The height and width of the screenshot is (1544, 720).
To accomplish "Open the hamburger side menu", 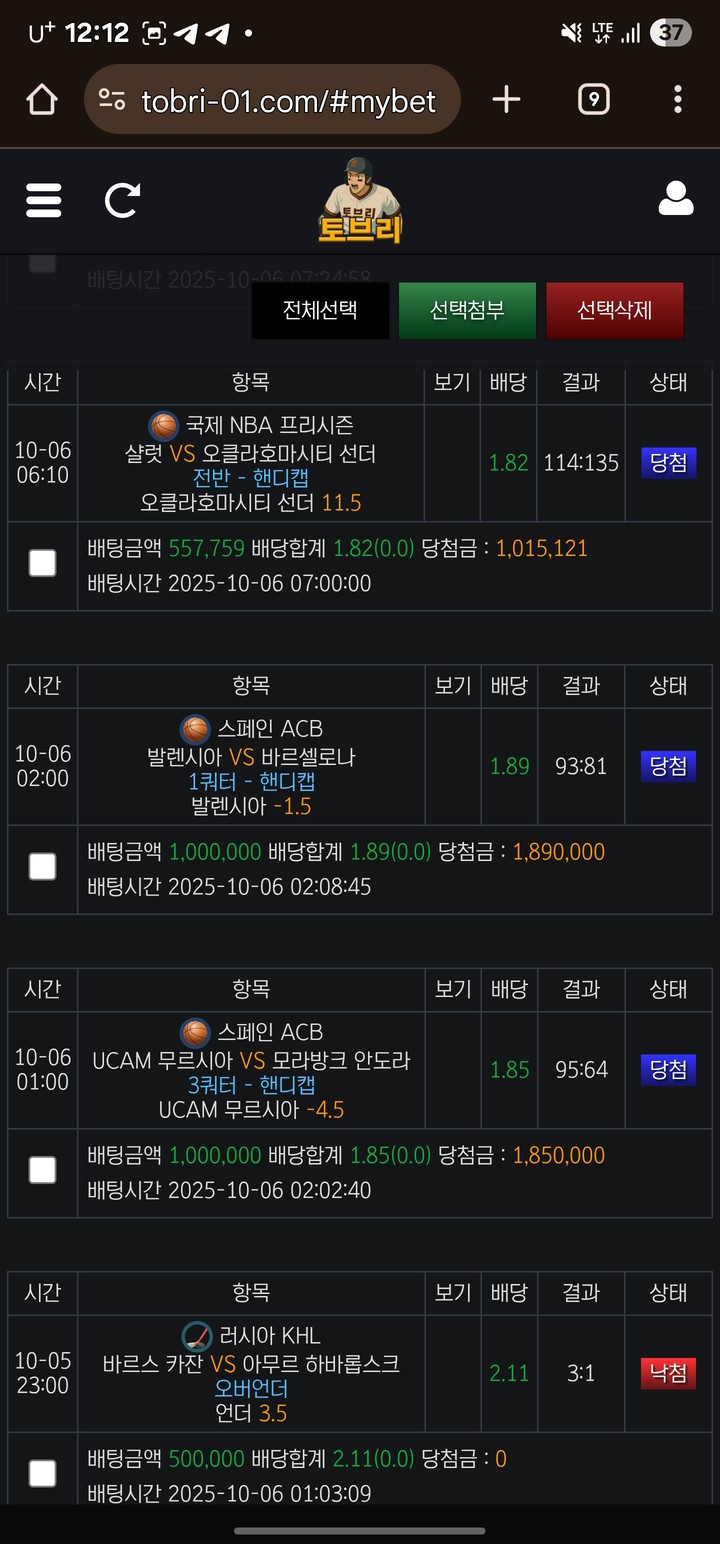I will click(x=44, y=200).
